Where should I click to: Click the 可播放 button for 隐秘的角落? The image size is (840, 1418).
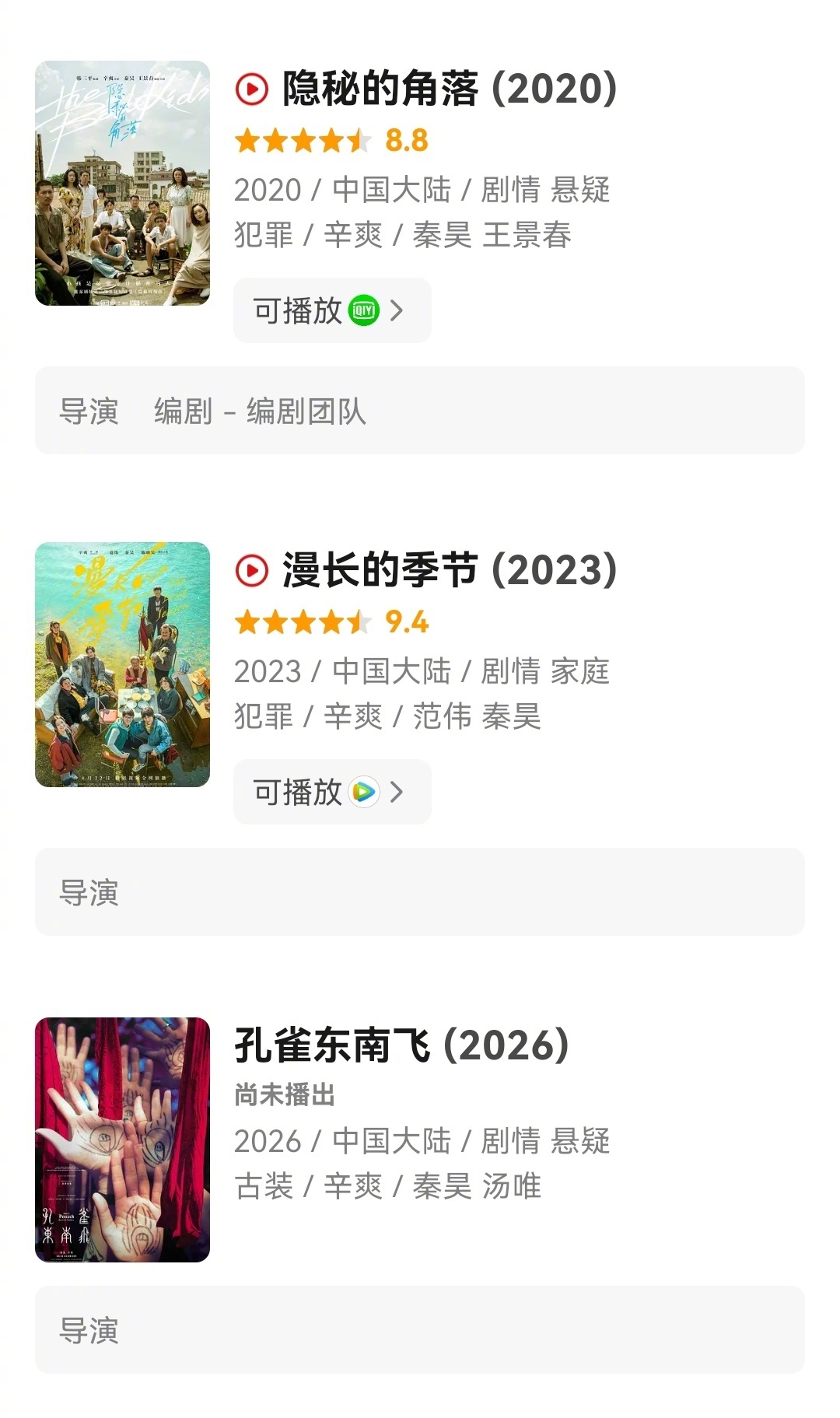pos(296,310)
